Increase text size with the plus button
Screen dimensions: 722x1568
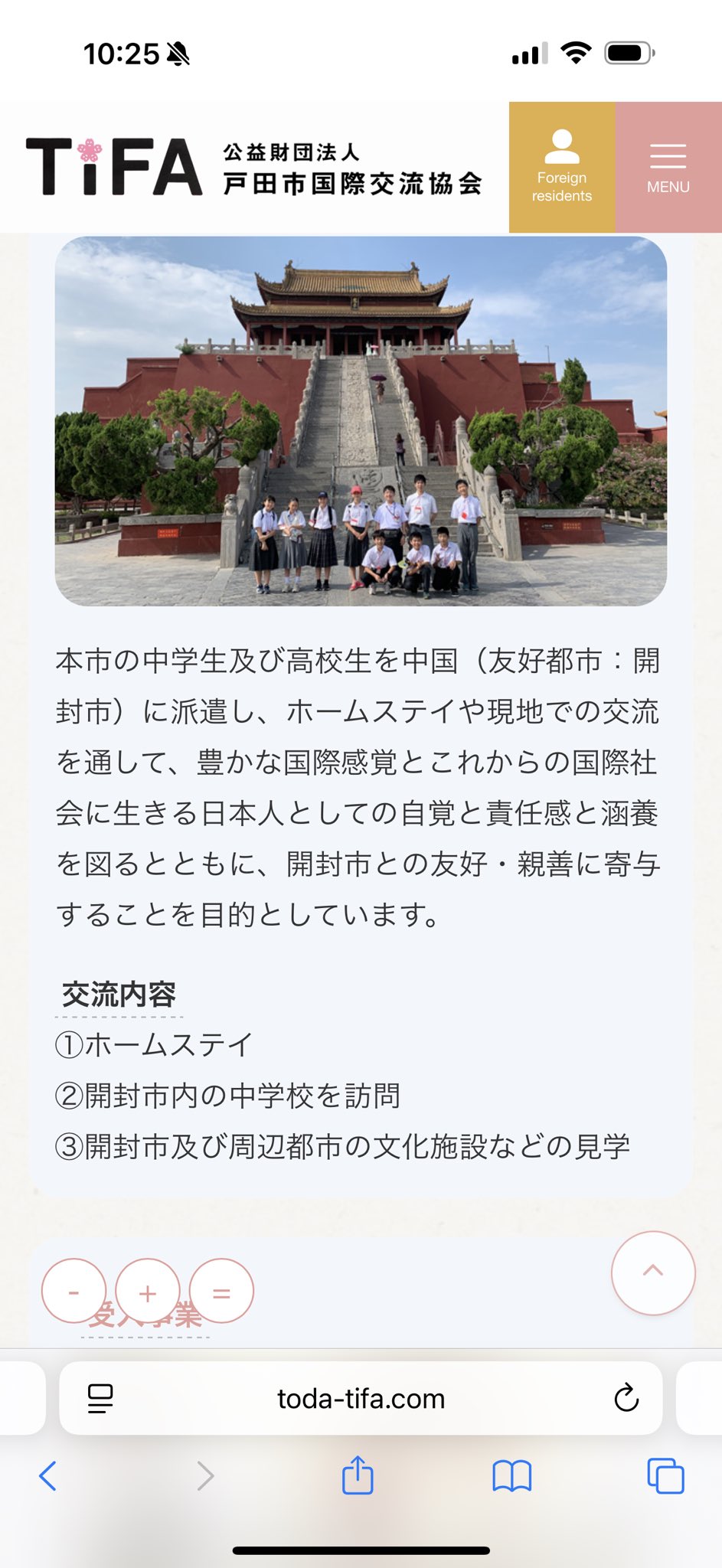tap(148, 1291)
